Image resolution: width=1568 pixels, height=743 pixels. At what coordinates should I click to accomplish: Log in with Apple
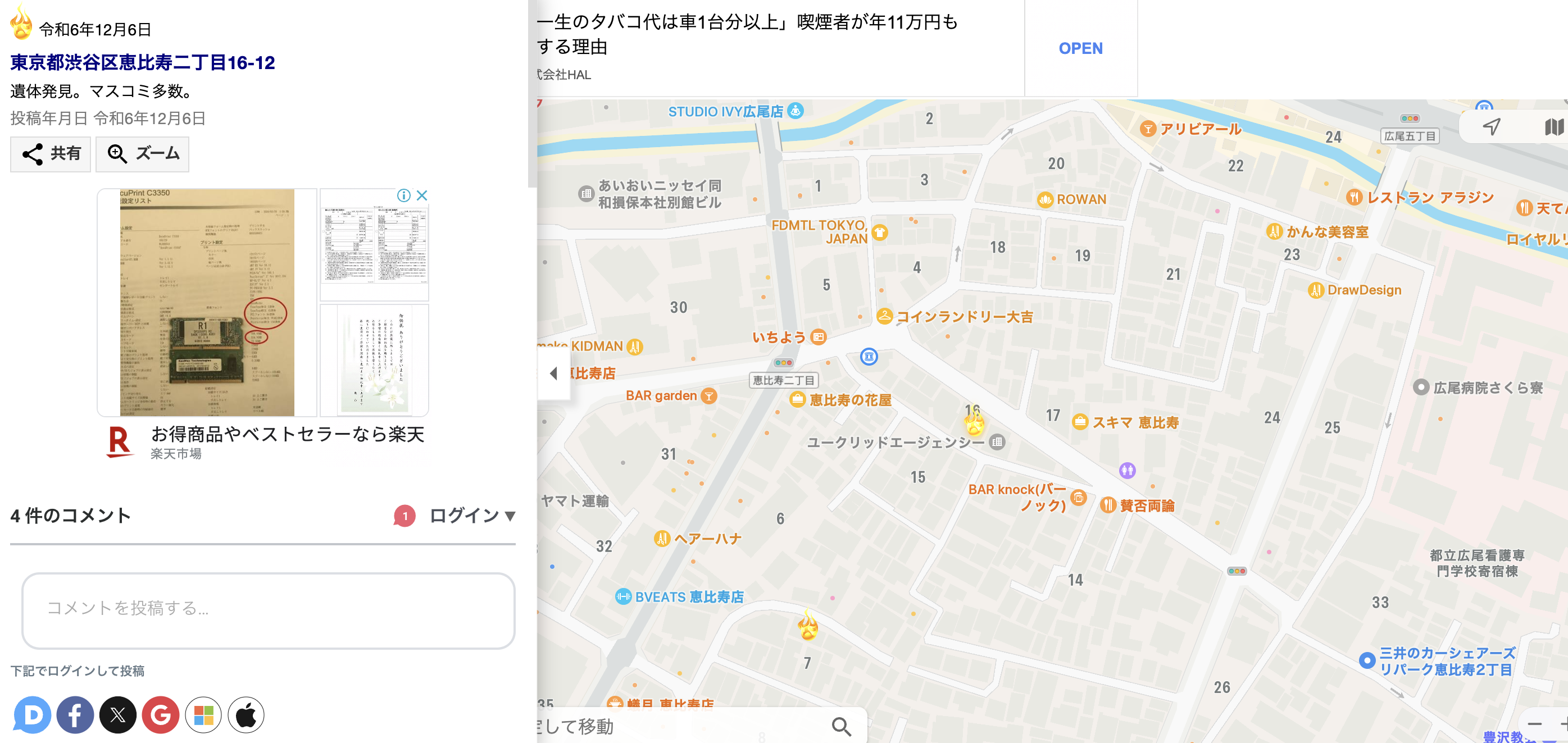[x=246, y=714]
